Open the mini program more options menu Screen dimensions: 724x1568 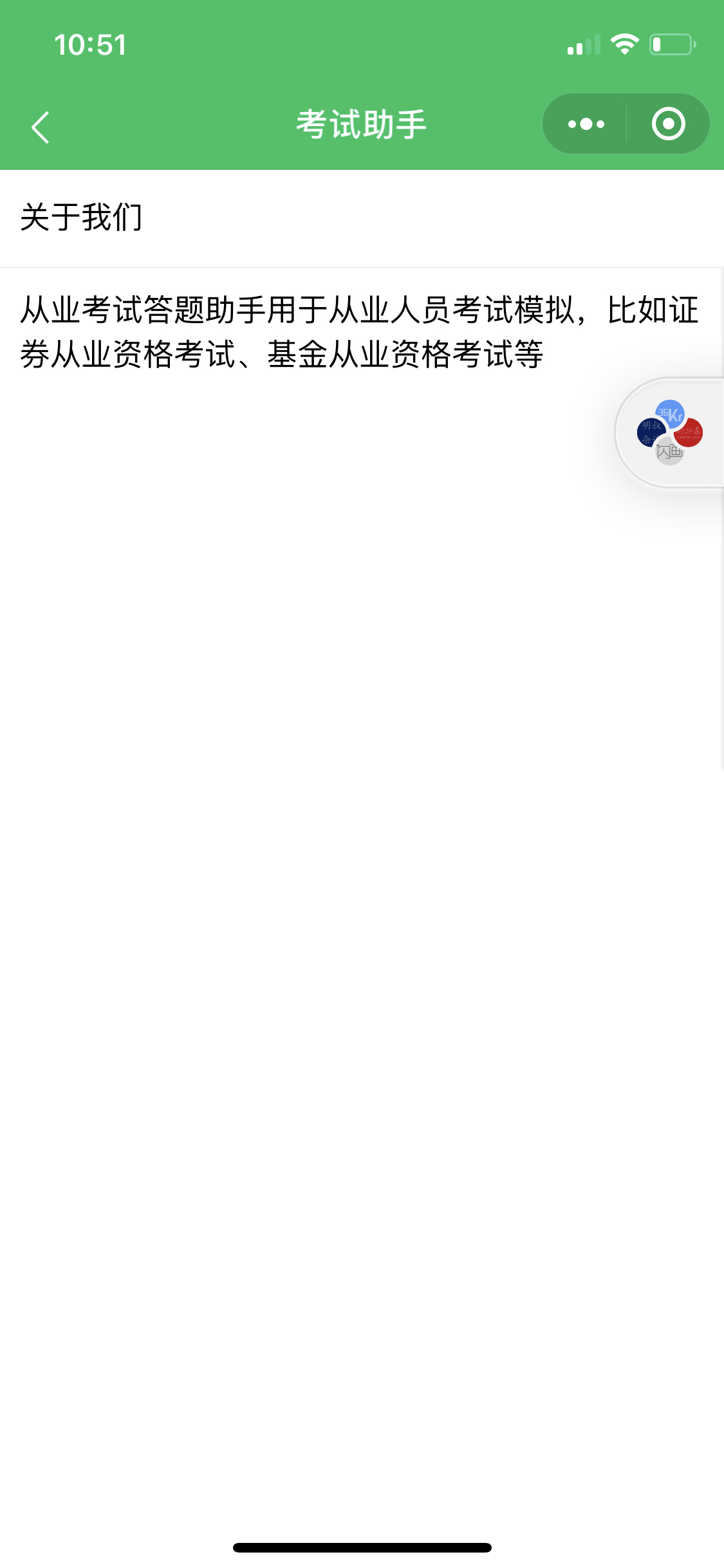(x=586, y=124)
